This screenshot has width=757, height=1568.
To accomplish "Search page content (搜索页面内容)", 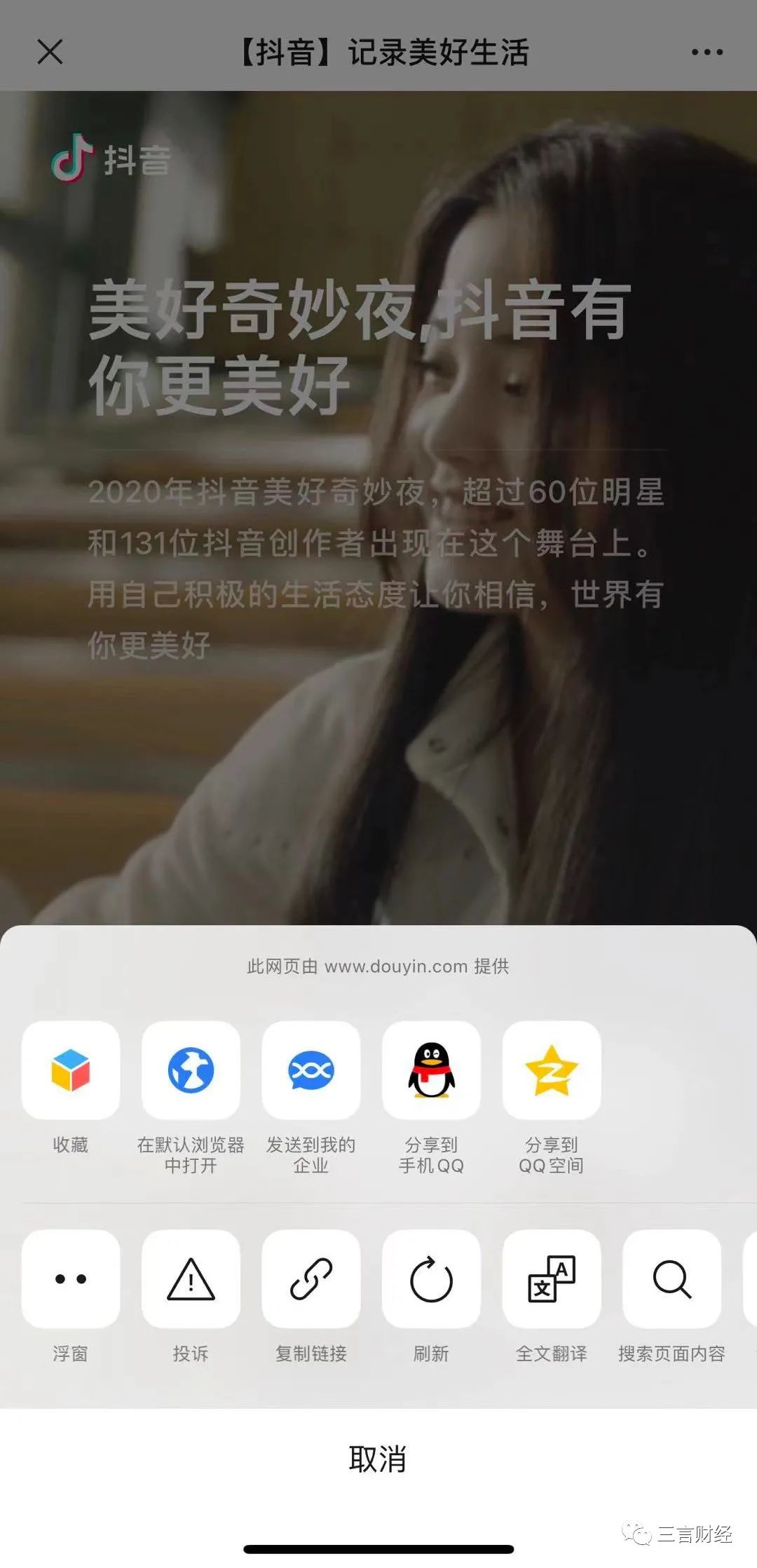I will pos(671,1279).
